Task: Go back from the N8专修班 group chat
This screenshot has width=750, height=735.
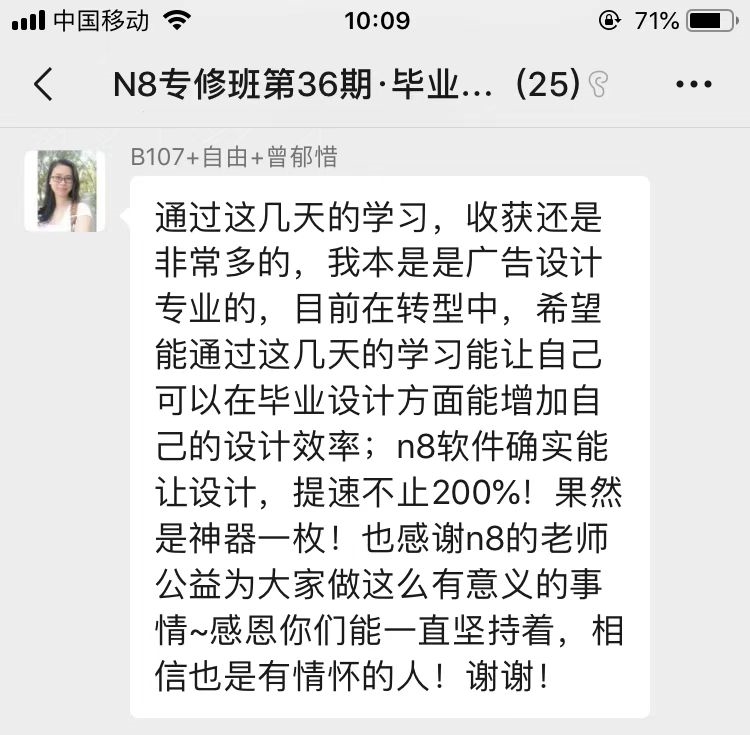Action: point(43,85)
